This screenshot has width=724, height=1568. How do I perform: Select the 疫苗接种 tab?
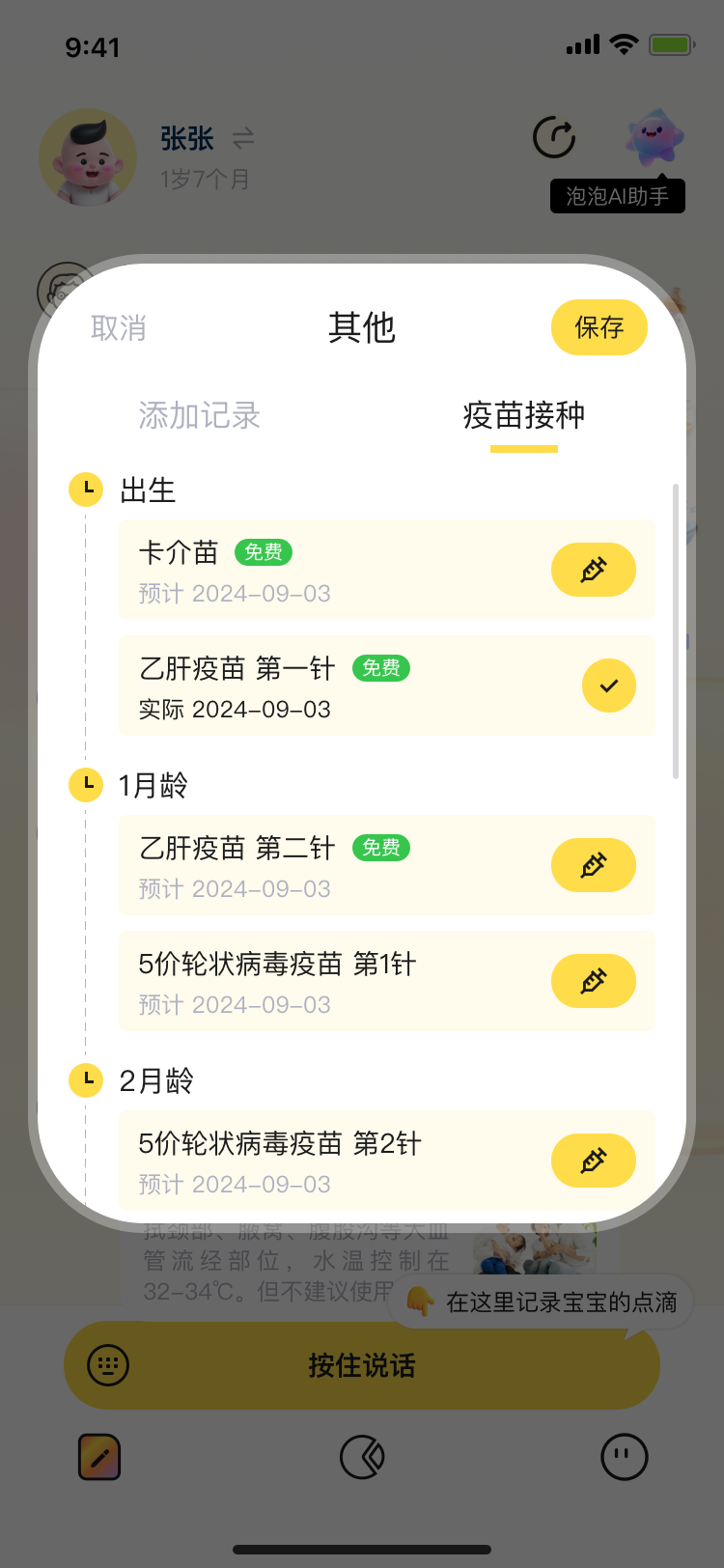(524, 415)
